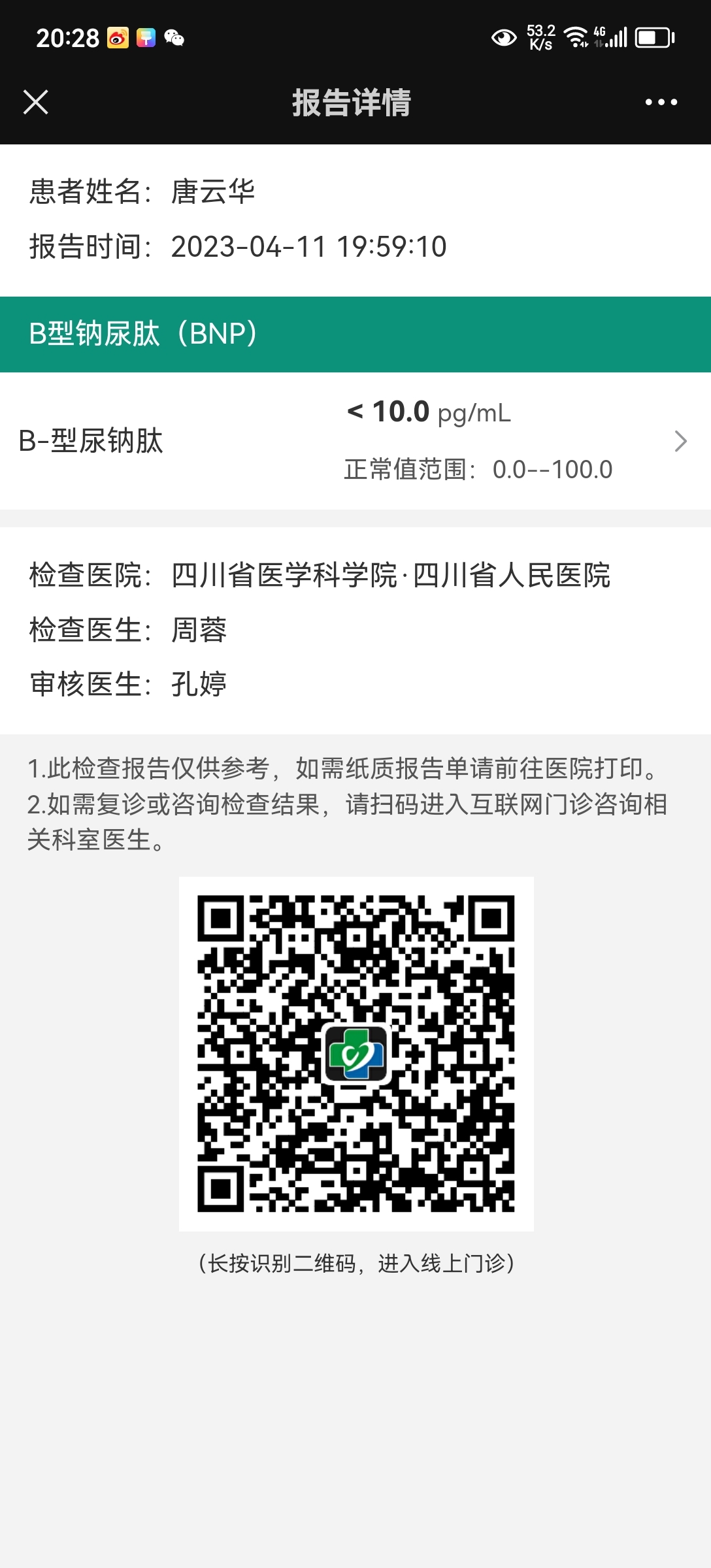Open the B-型尿钠肽 result row
The width and height of the screenshot is (711, 1568).
355,441
